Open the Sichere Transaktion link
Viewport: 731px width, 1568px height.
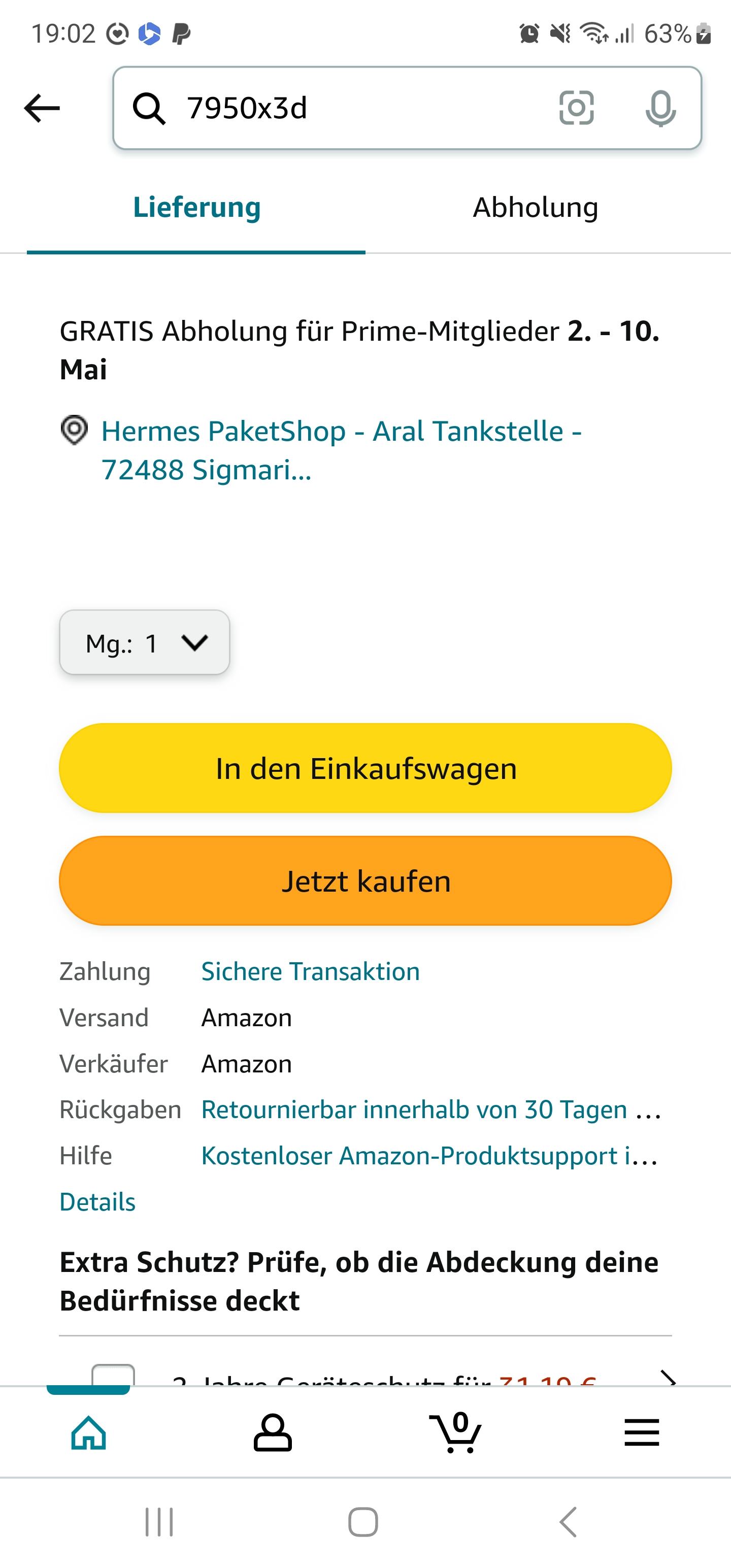pos(310,971)
